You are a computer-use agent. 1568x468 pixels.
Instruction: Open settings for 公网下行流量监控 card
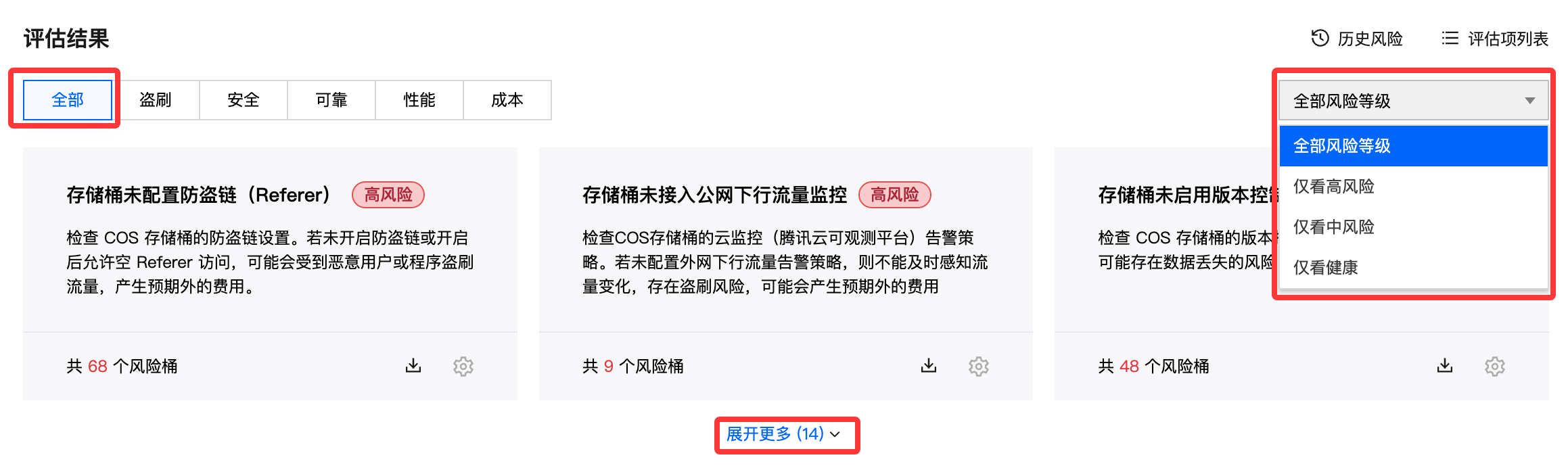[x=979, y=367]
